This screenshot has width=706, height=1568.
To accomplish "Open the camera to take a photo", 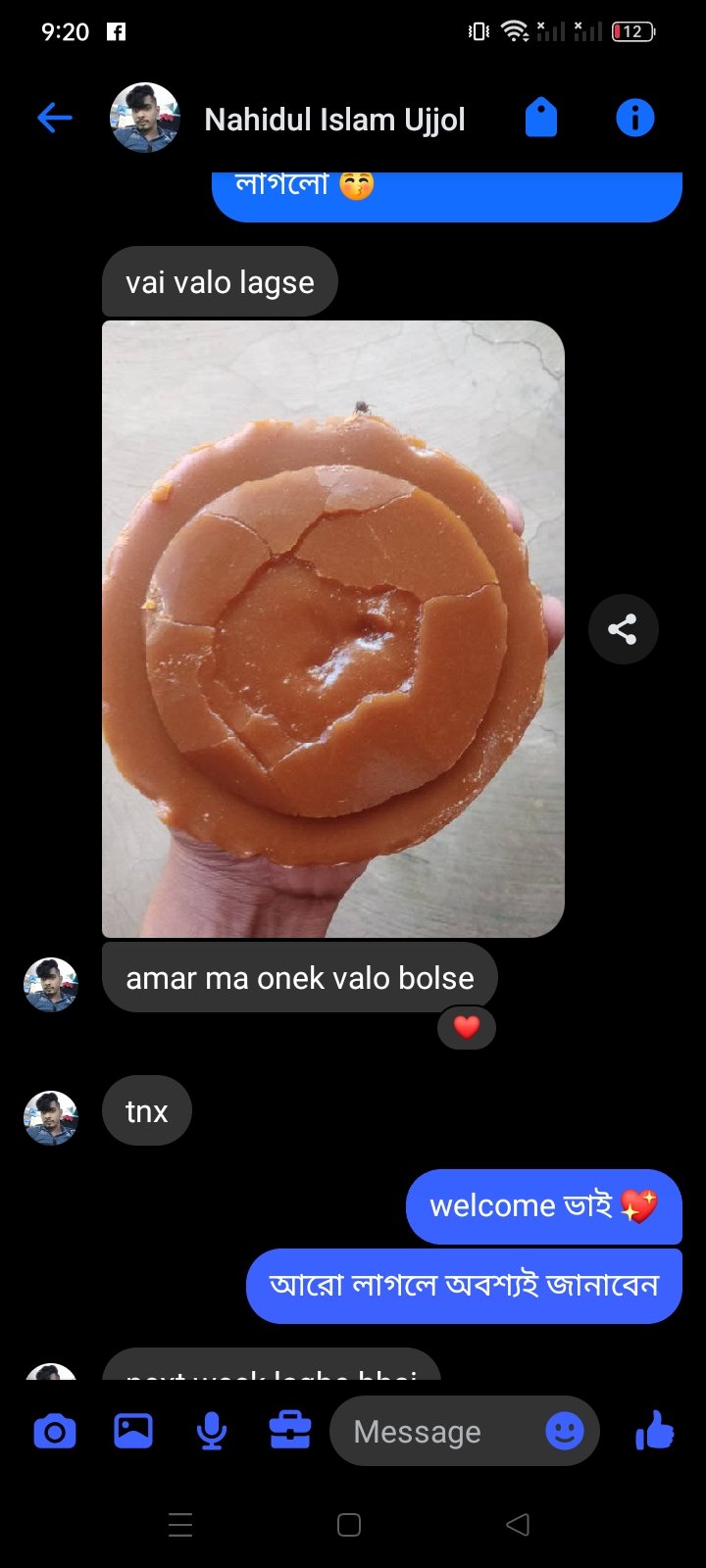I will (x=55, y=1432).
